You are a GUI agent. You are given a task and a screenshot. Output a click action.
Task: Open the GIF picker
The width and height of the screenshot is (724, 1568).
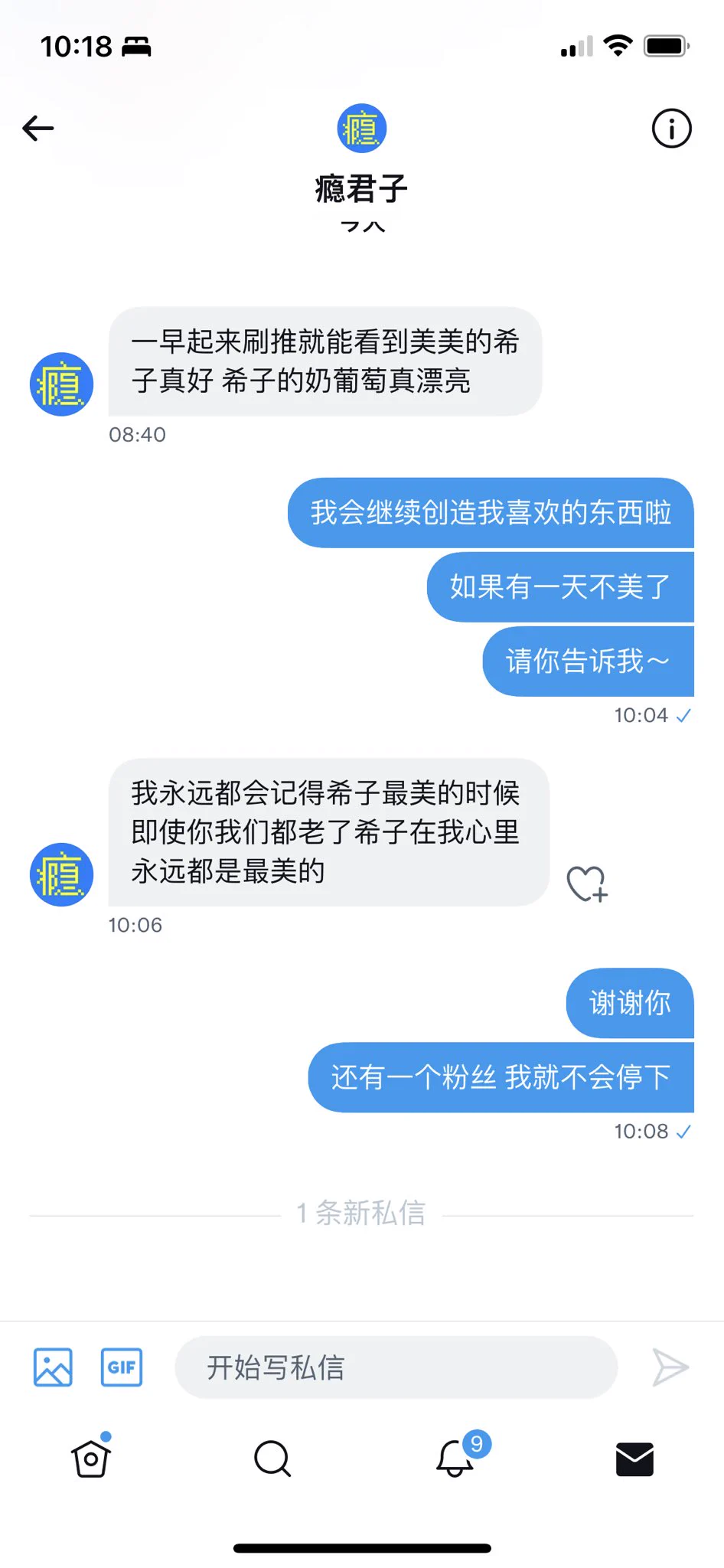(x=122, y=1367)
